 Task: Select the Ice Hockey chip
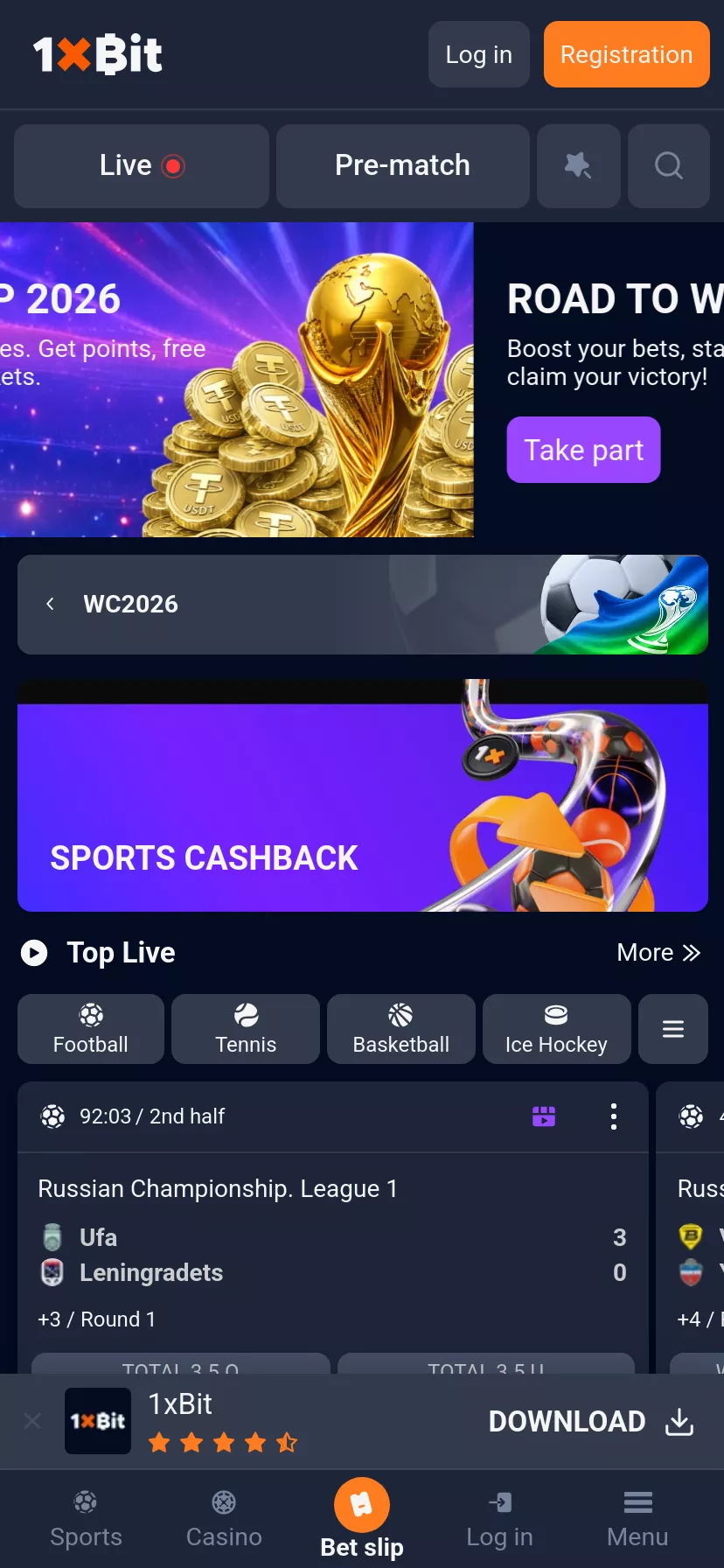click(556, 1029)
